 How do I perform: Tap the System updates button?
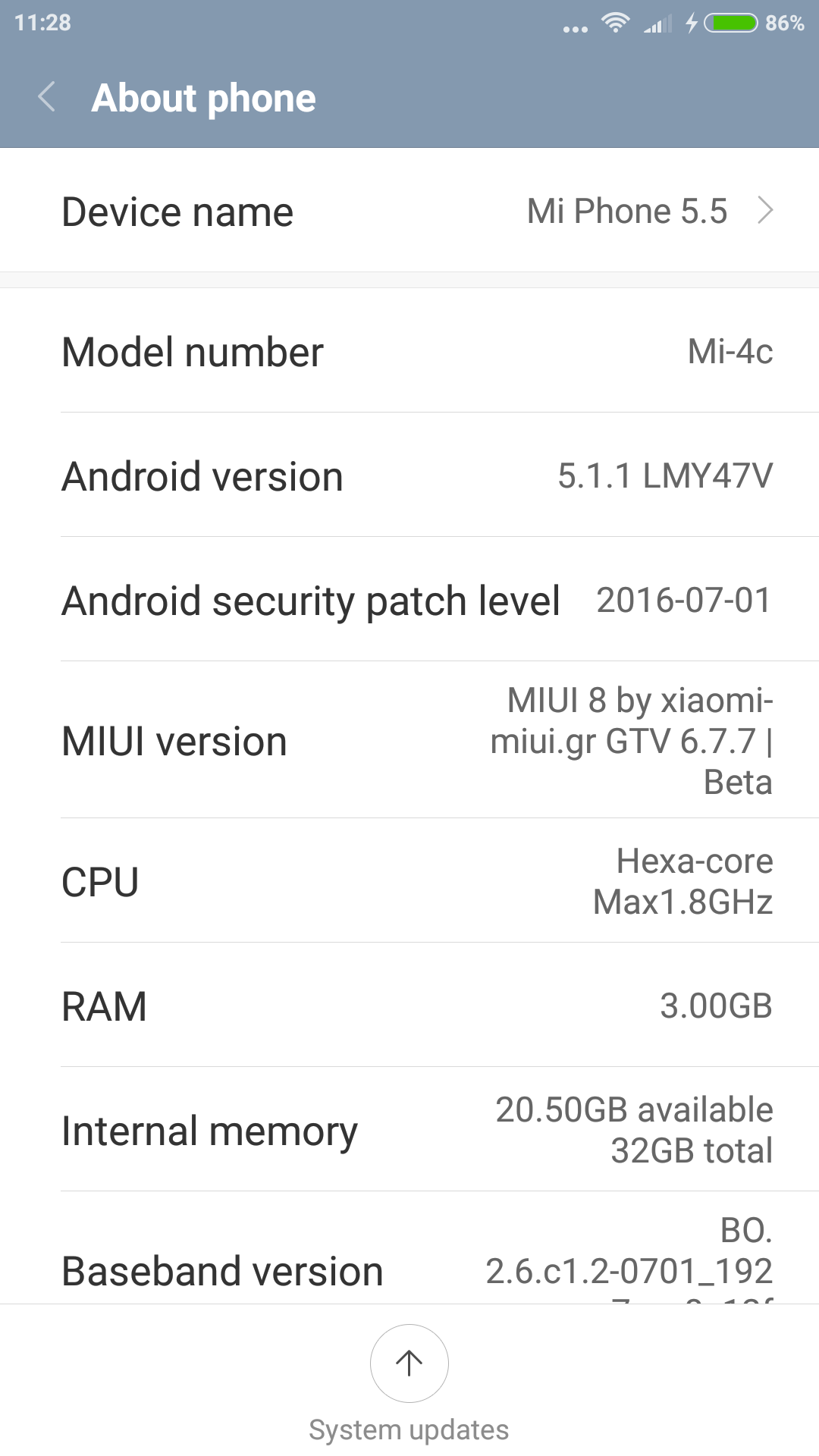coord(409,1363)
